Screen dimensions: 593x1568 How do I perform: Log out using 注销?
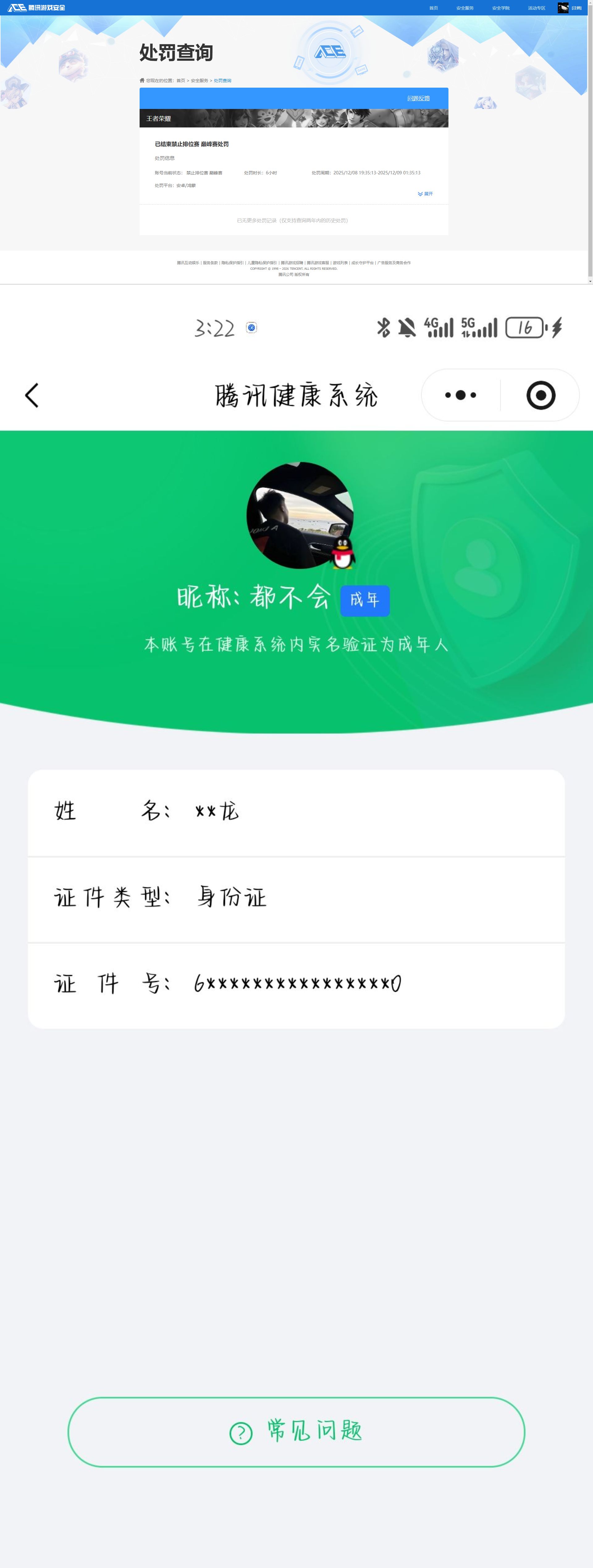[x=576, y=8]
